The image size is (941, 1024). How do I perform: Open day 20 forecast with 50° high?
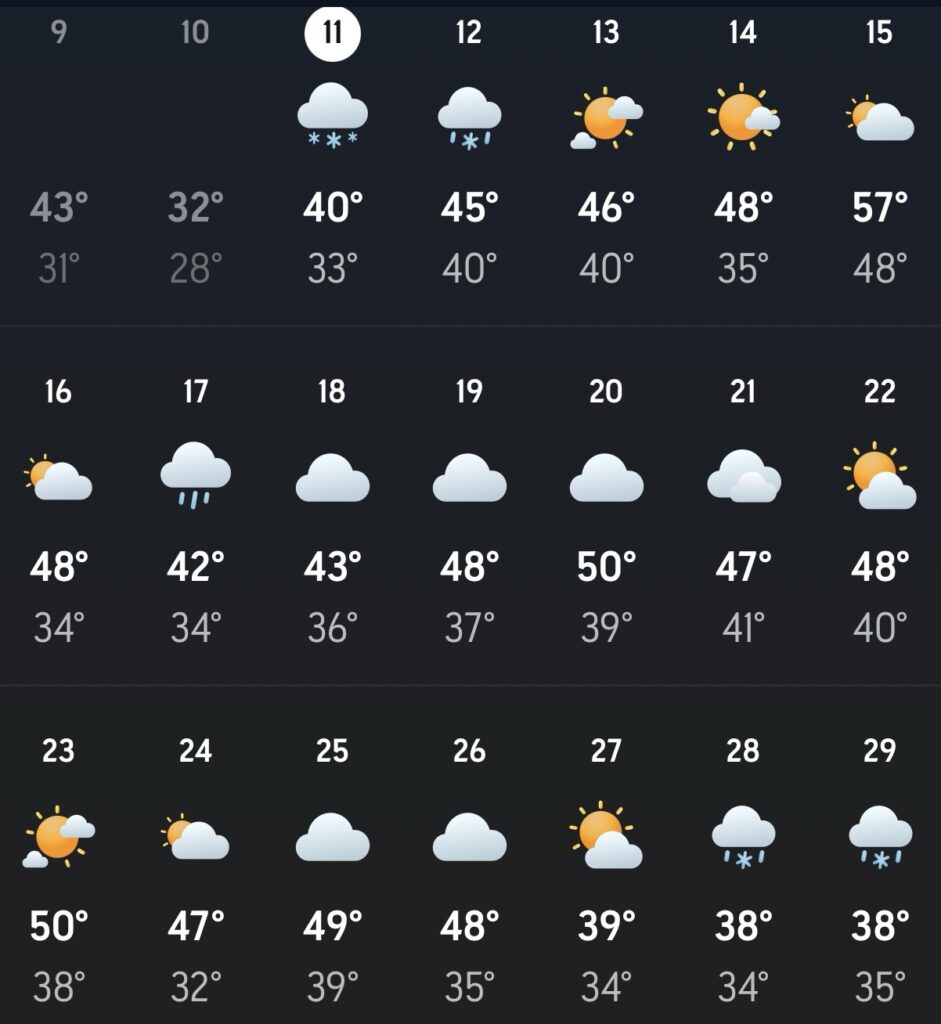606,508
